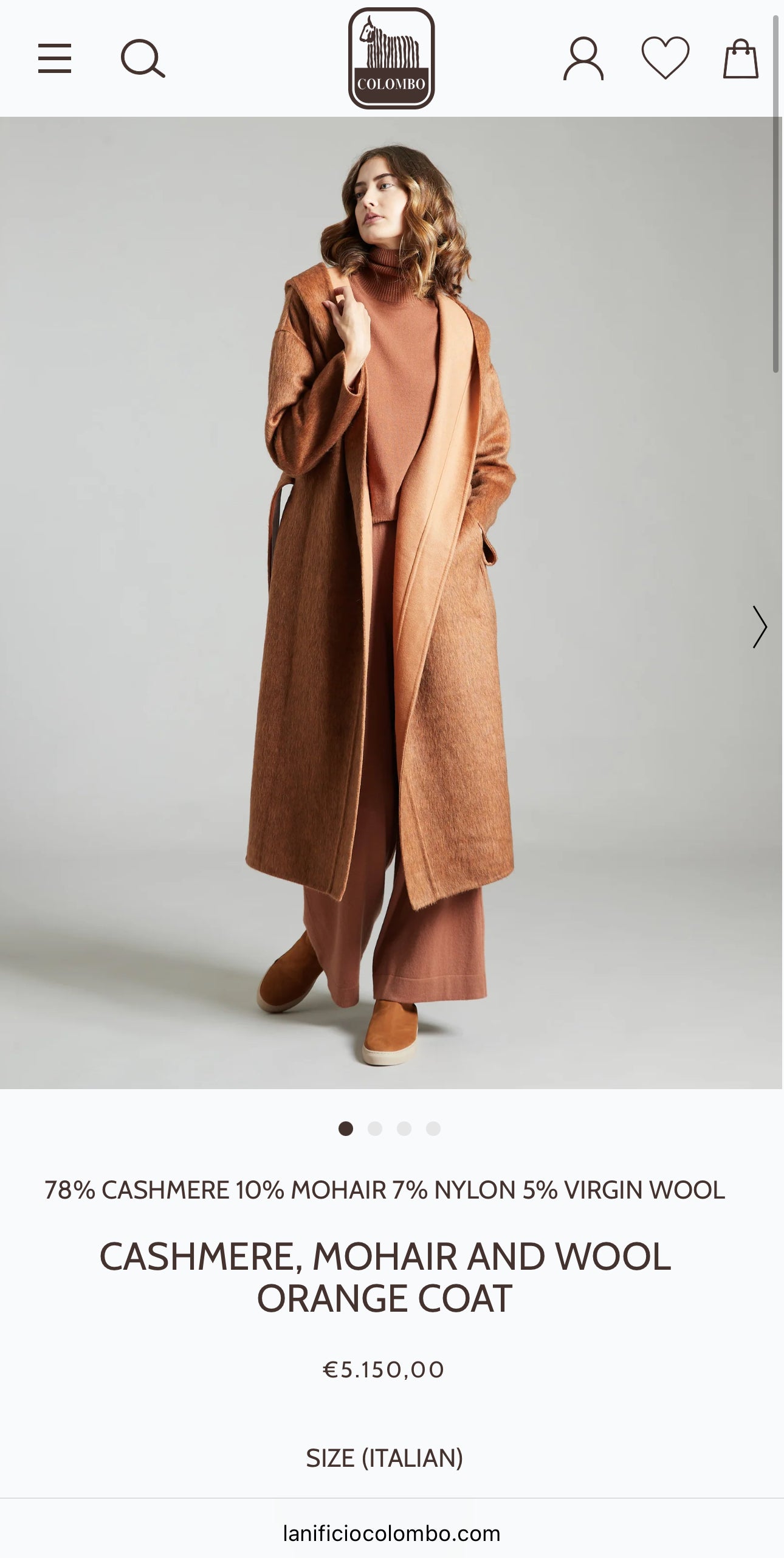This screenshot has height=1558, width=784.
Task: Open the hamburger menu
Action: click(x=55, y=58)
